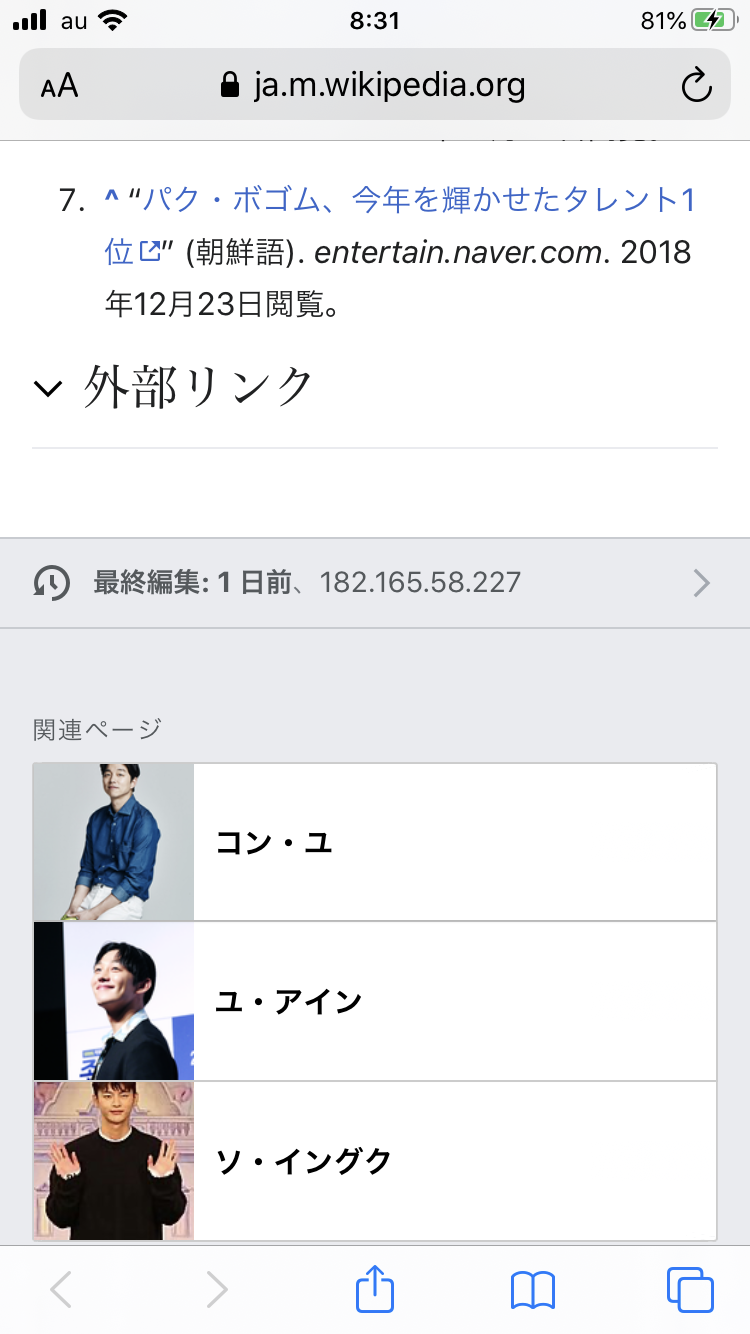Screen dimensions: 750x1334
Task: Open the text size AA menu
Action: [x=60, y=86]
